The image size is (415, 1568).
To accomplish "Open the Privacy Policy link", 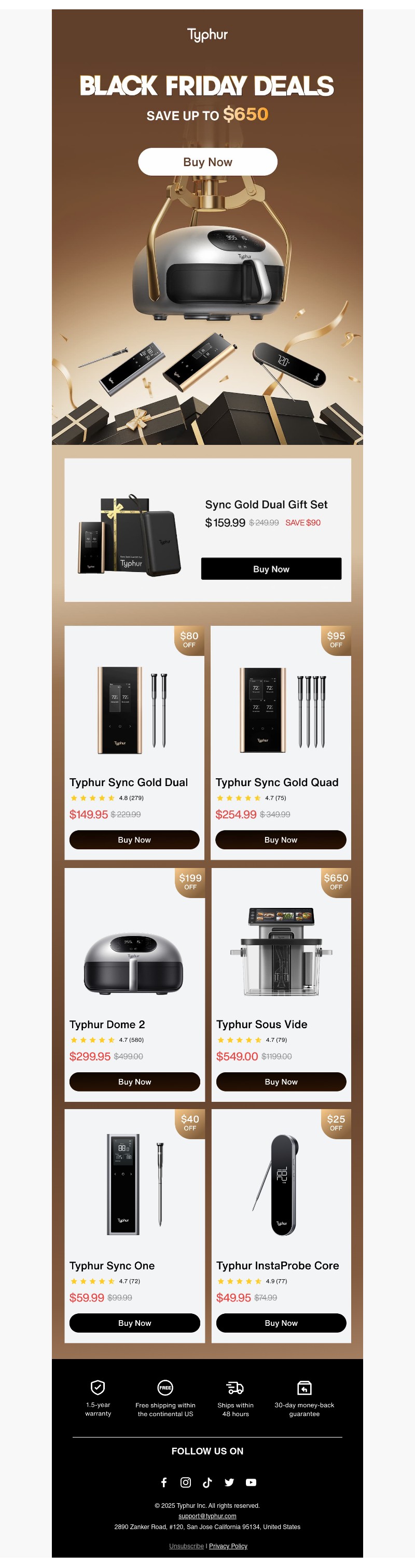I will click(228, 1546).
